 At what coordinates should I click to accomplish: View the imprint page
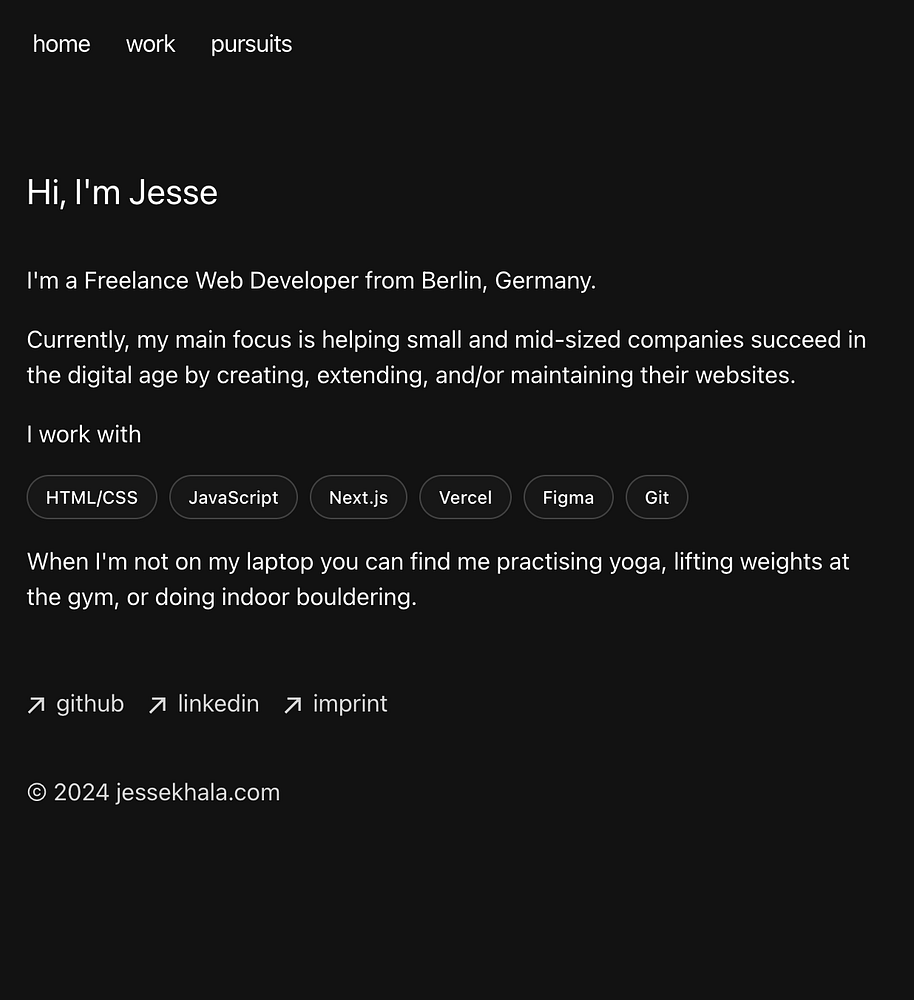(349, 704)
